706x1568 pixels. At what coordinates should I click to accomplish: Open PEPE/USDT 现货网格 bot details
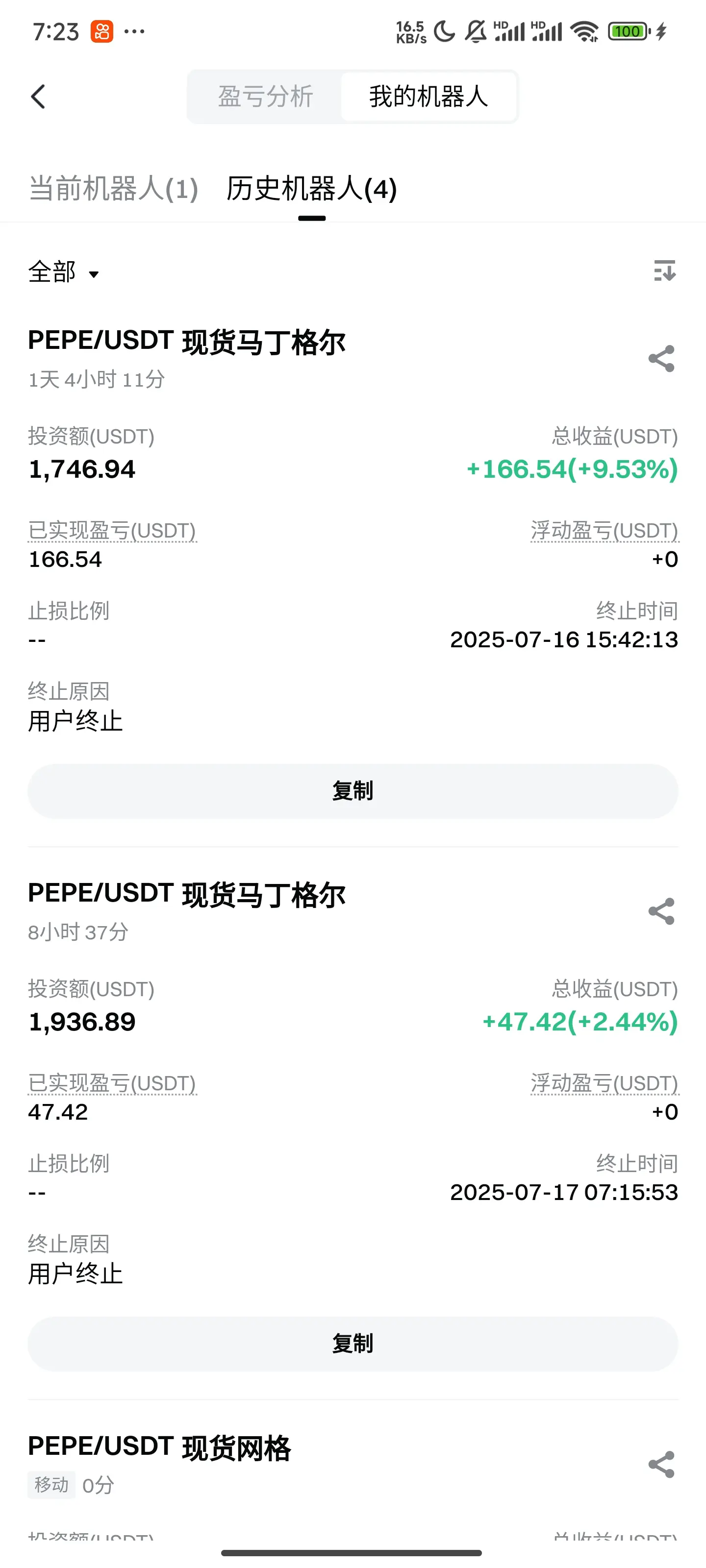[160, 1447]
